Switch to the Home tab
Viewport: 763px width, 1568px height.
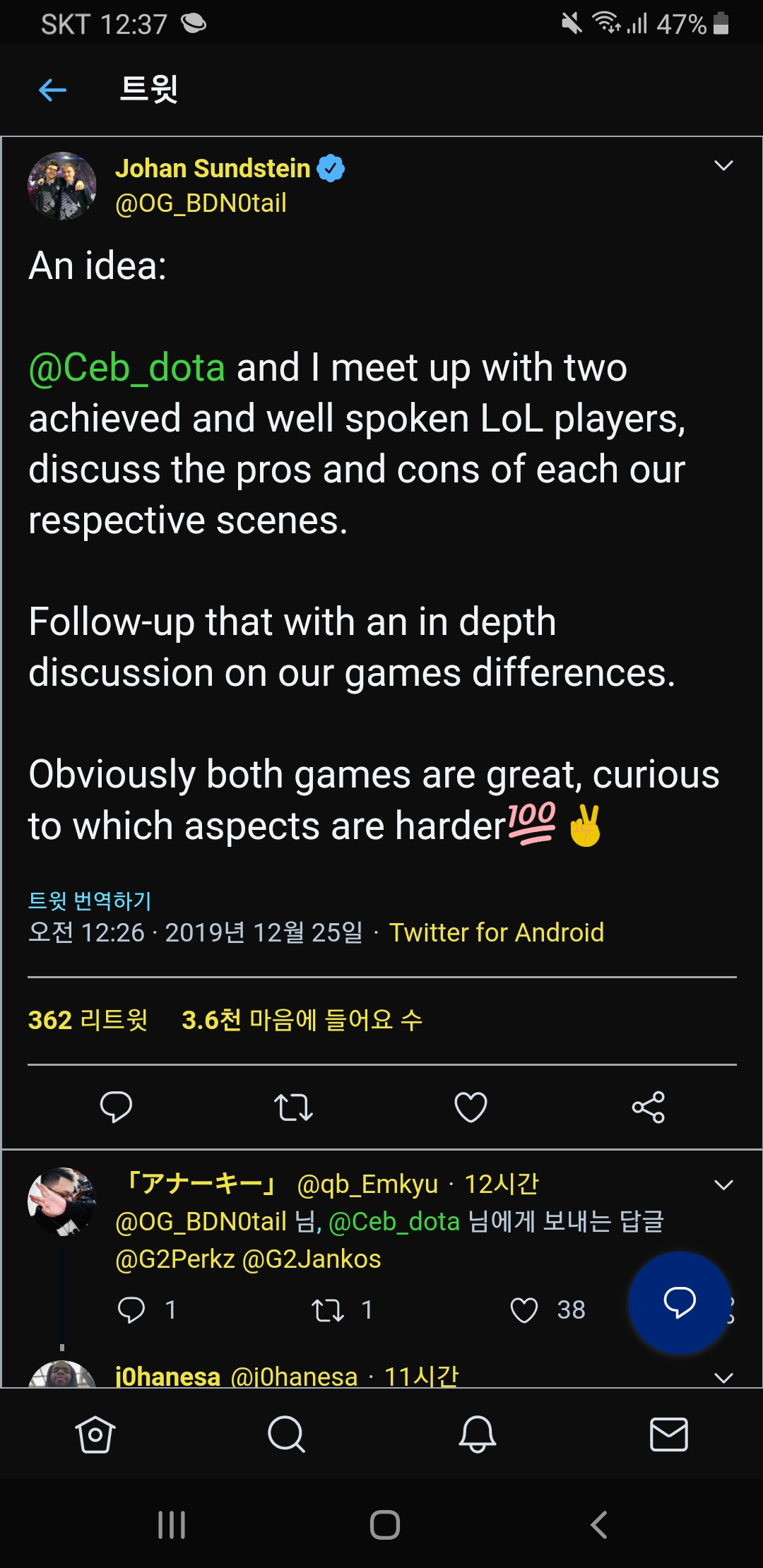coord(95,1435)
